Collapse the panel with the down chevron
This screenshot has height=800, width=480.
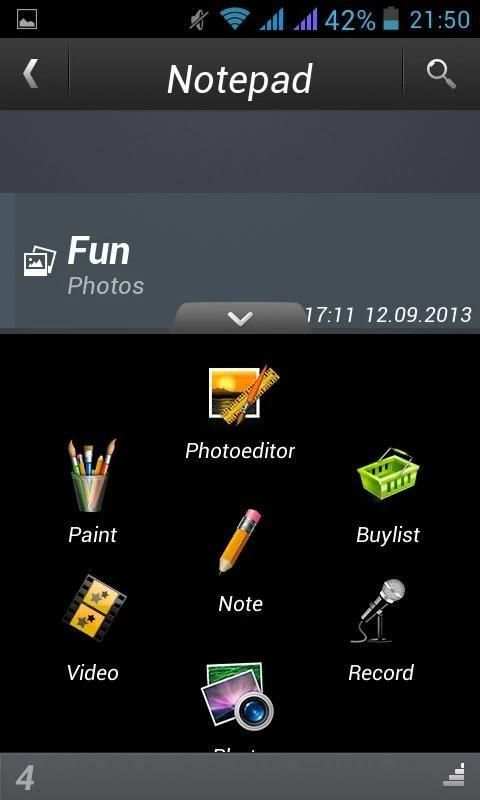pos(240,318)
